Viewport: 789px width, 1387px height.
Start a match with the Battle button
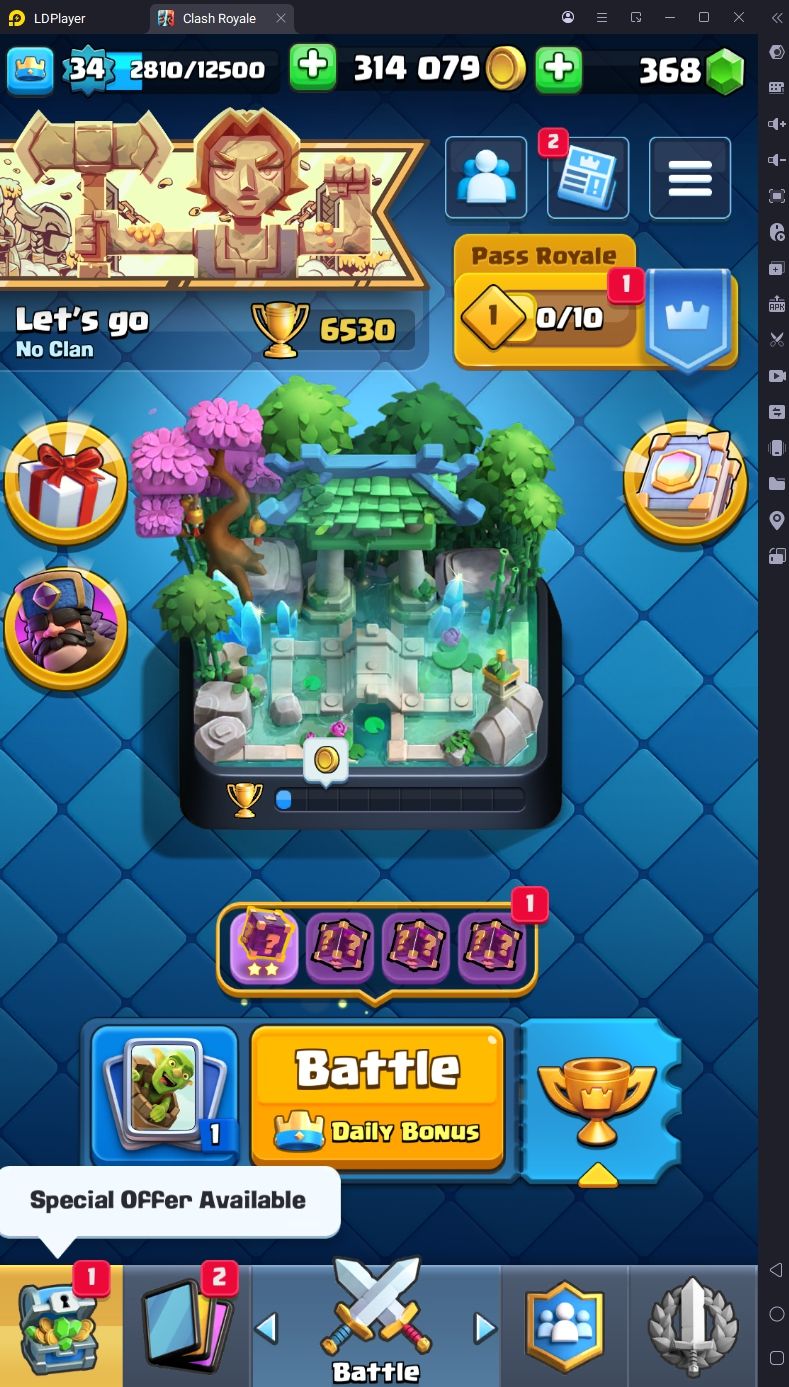377,1096
